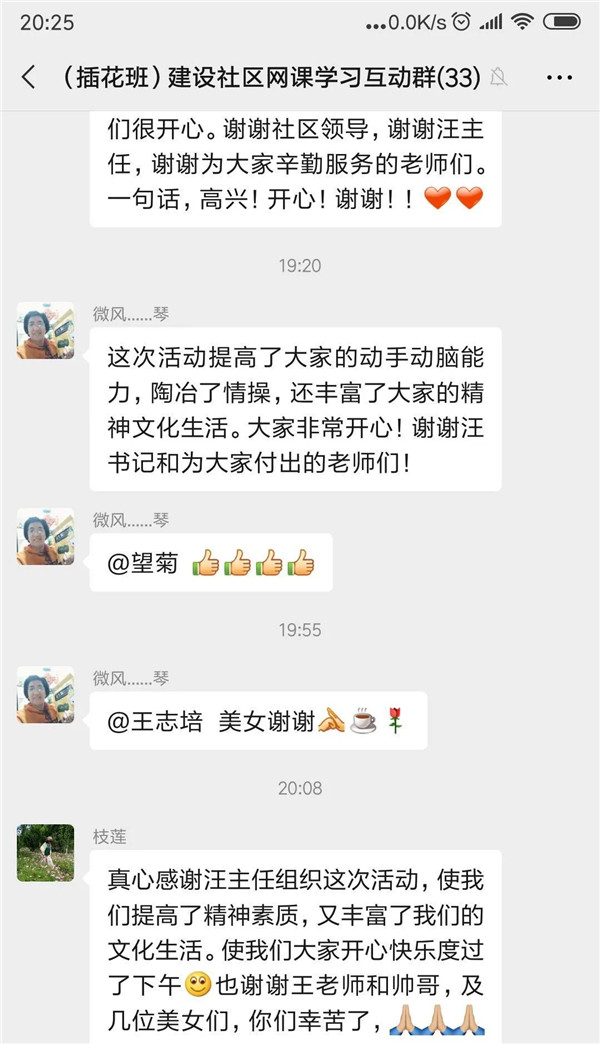Open the group chat overflow menu

[560, 77]
